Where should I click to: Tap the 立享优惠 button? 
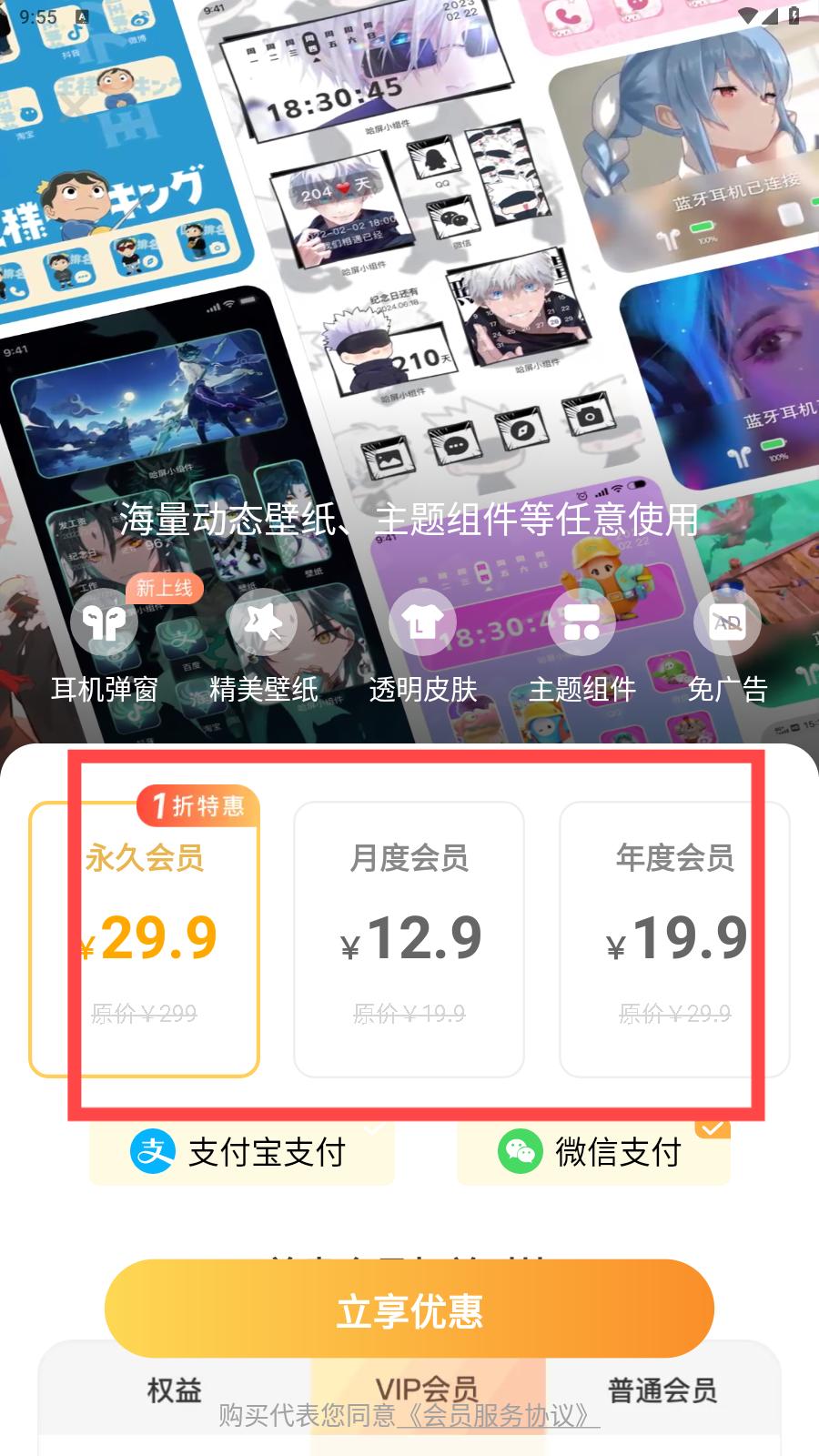[x=409, y=1309]
